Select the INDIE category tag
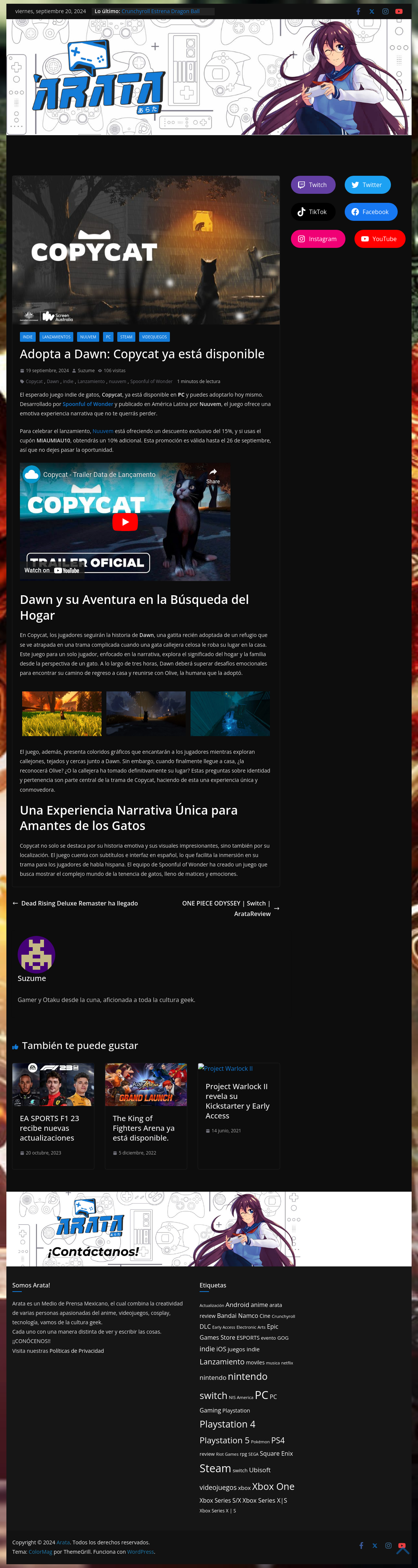 click(x=27, y=337)
